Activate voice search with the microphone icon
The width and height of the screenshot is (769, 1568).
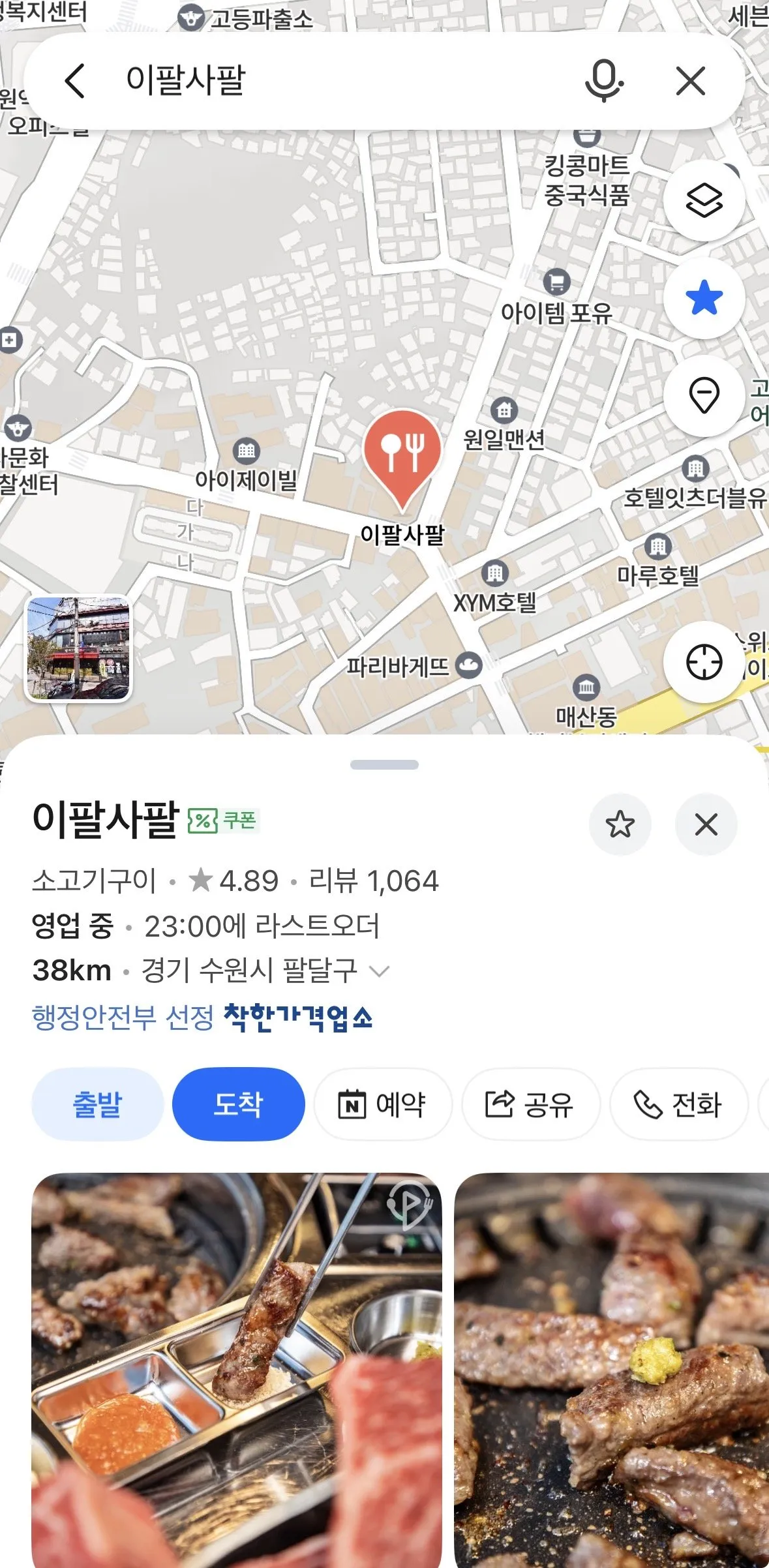tap(604, 82)
